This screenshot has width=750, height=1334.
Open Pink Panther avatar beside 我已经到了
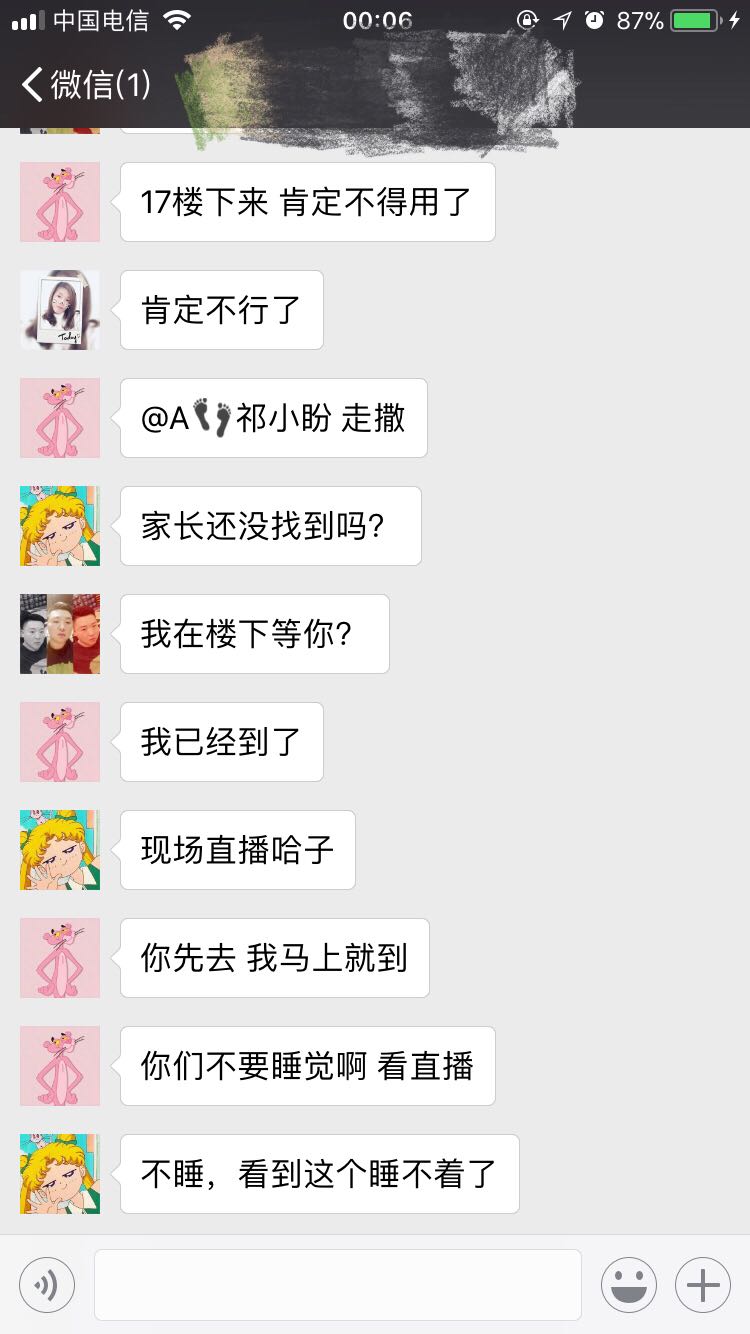click(60, 742)
